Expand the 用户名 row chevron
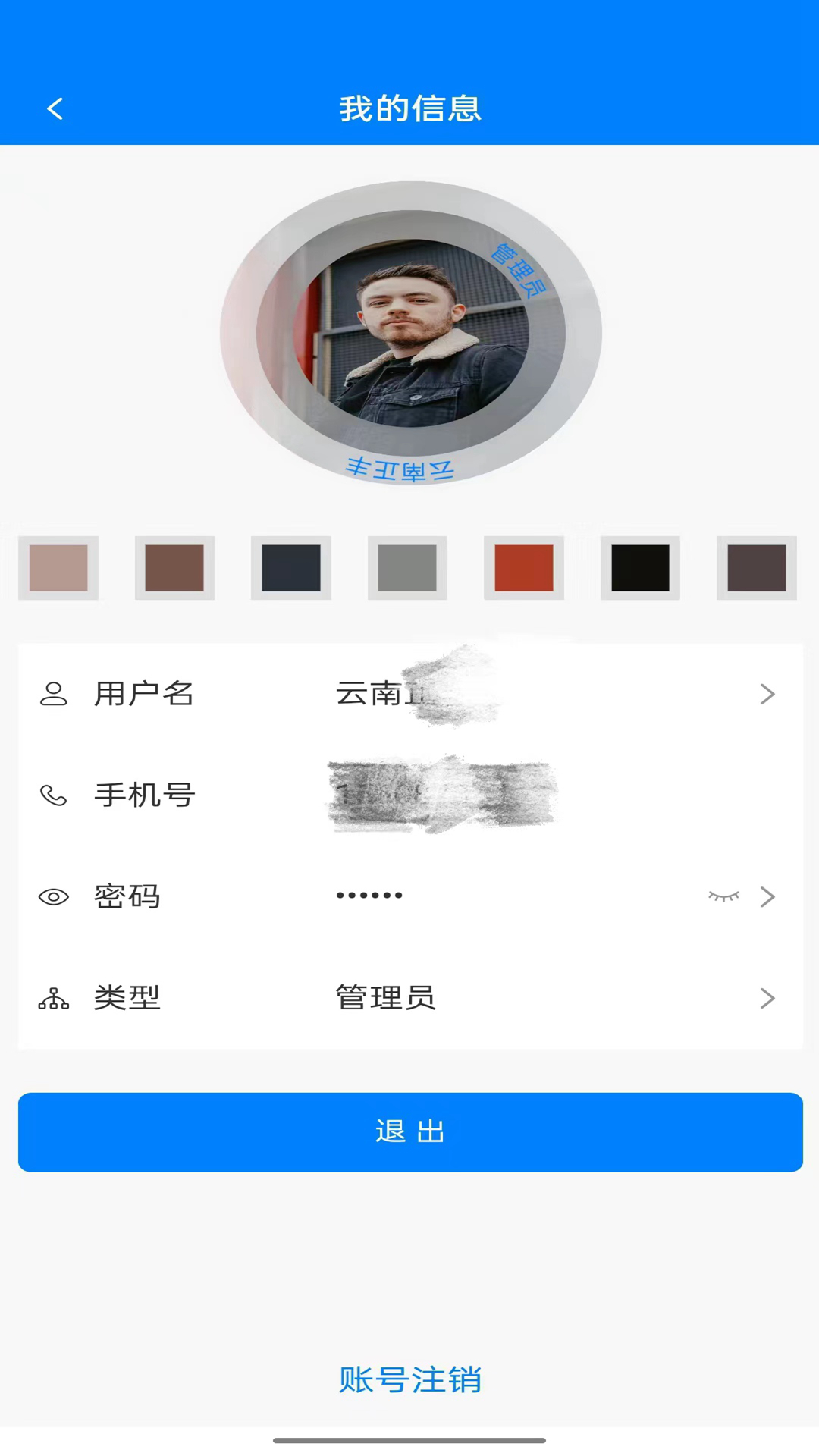Viewport: 819px width, 1456px height. [x=767, y=694]
